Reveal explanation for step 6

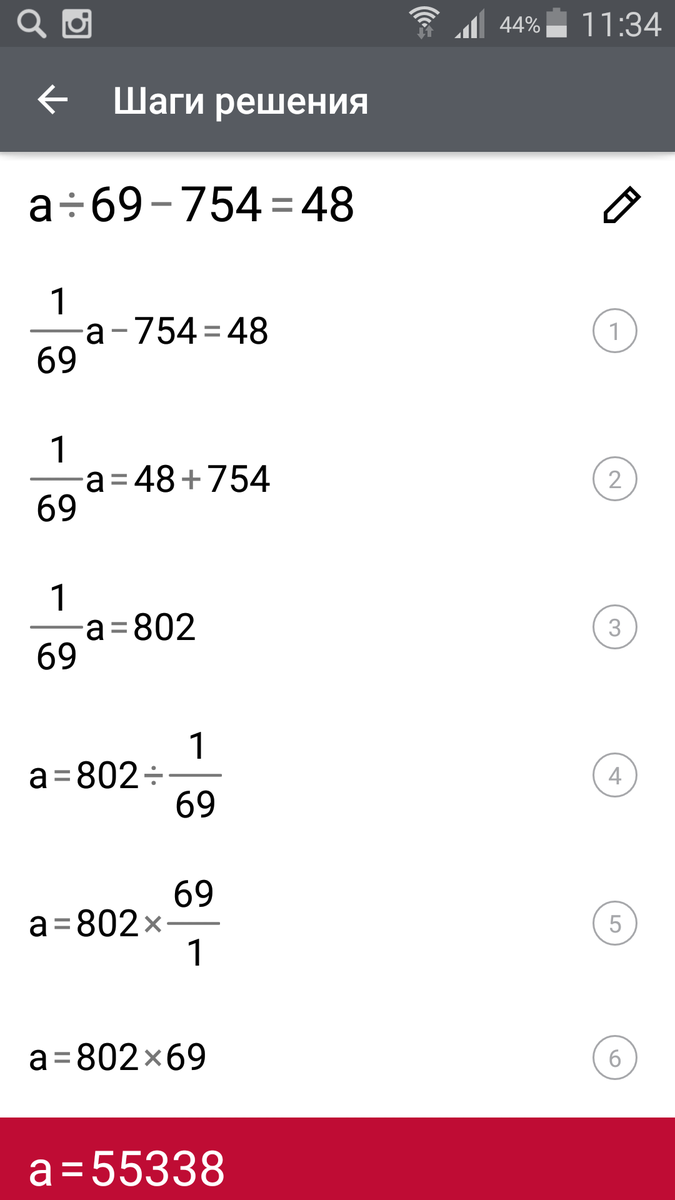point(614,1058)
